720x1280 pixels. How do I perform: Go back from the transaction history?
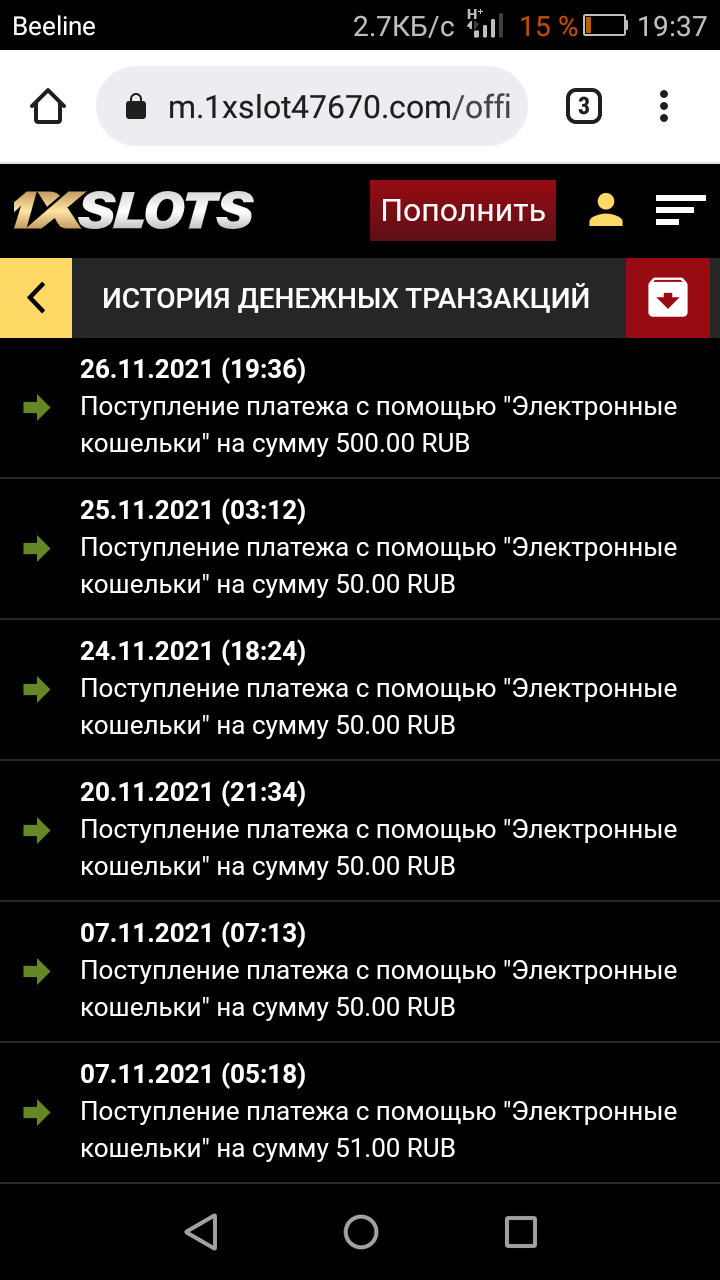[x=36, y=298]
